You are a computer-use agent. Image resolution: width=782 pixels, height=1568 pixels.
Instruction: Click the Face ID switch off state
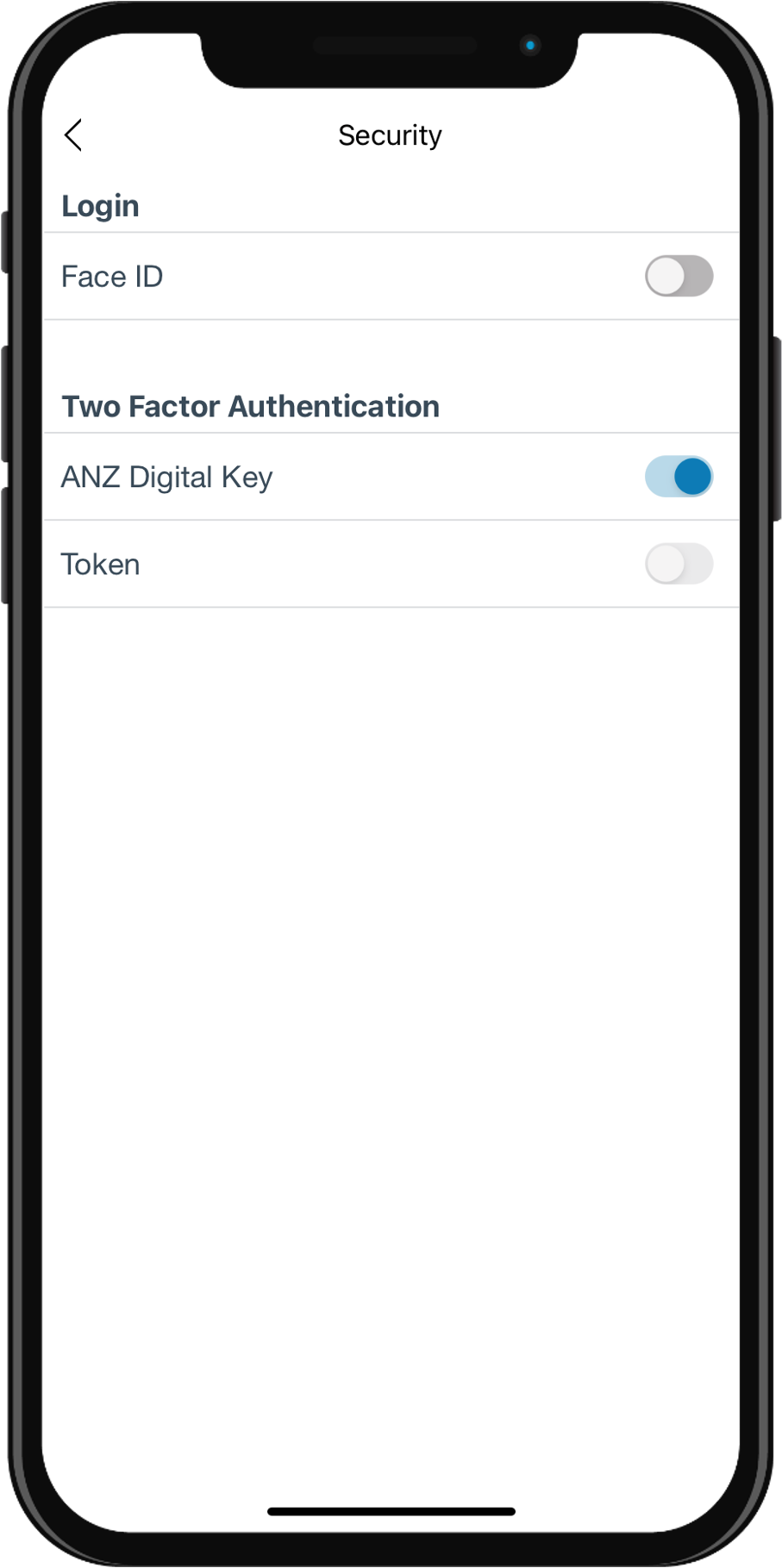click(x=679, y=276)
